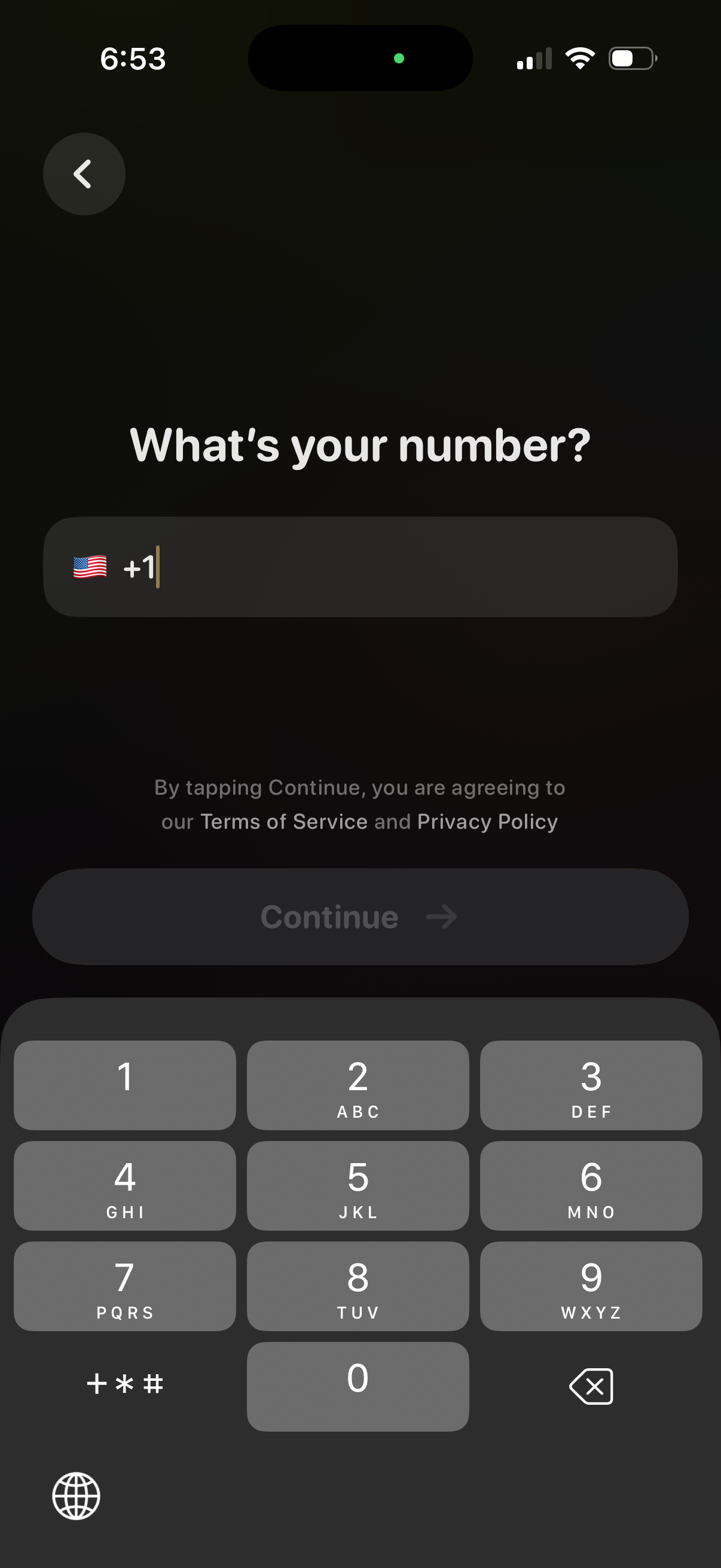Tap the Continue button
Image resolution: width=721 pixels, height=1568 pixels.
[x=360, y=917]
